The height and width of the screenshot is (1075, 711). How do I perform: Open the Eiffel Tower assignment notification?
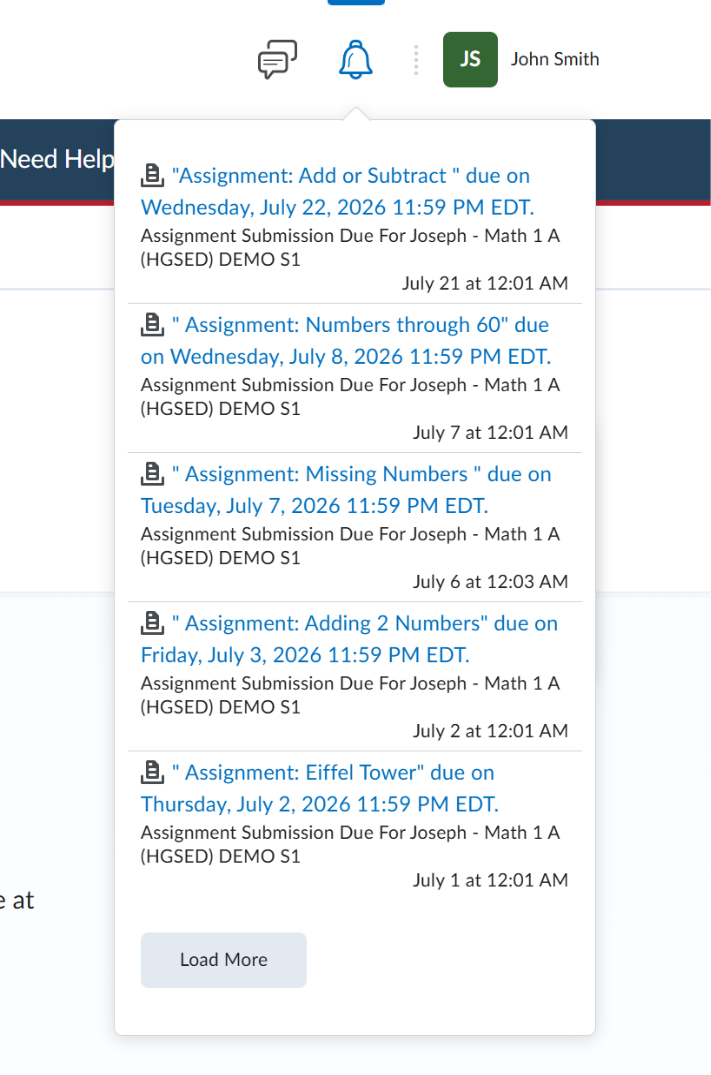tap(320, 788)
